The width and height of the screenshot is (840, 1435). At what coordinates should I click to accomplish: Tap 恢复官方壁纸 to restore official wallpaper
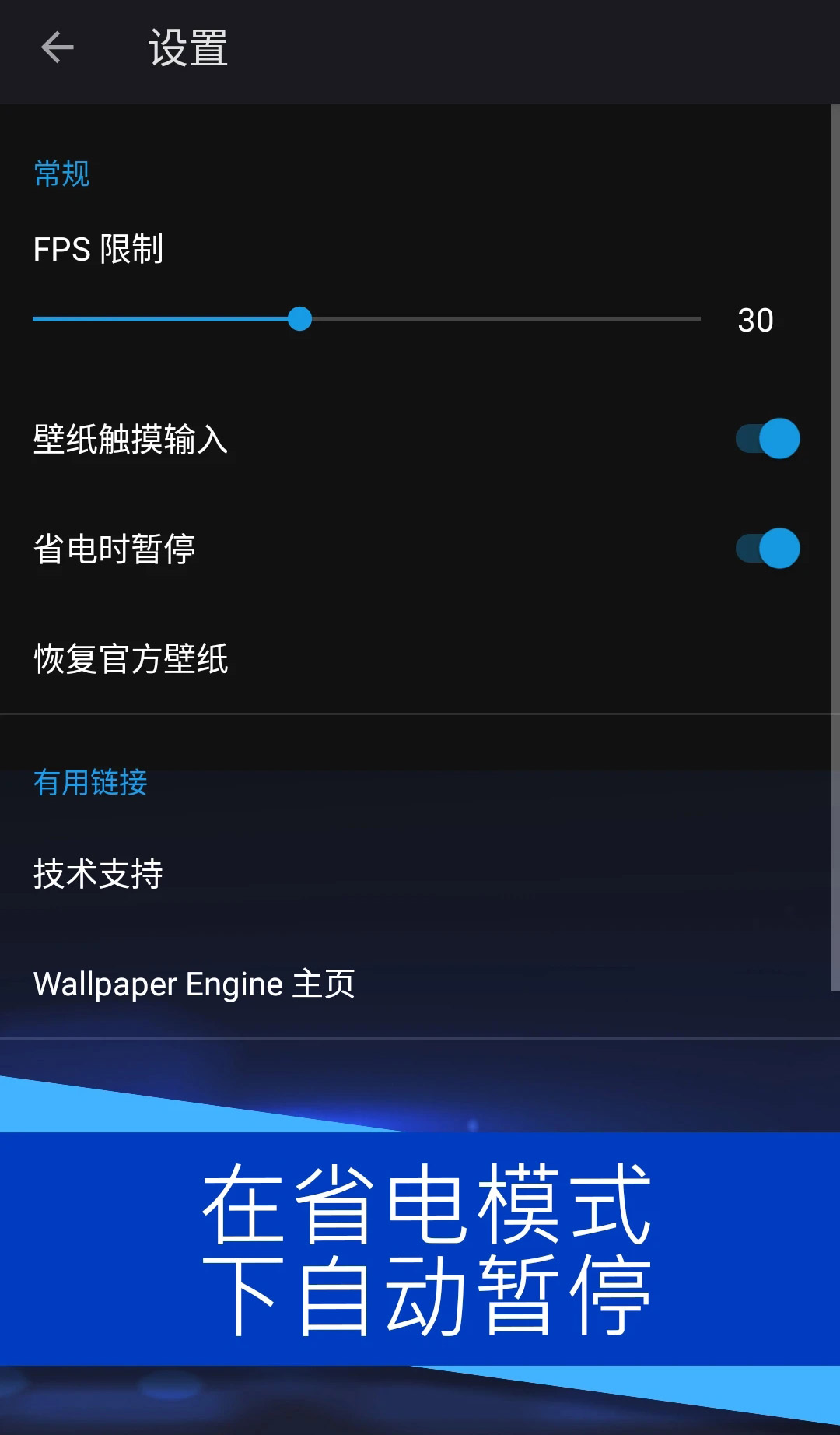coord(132,658)
